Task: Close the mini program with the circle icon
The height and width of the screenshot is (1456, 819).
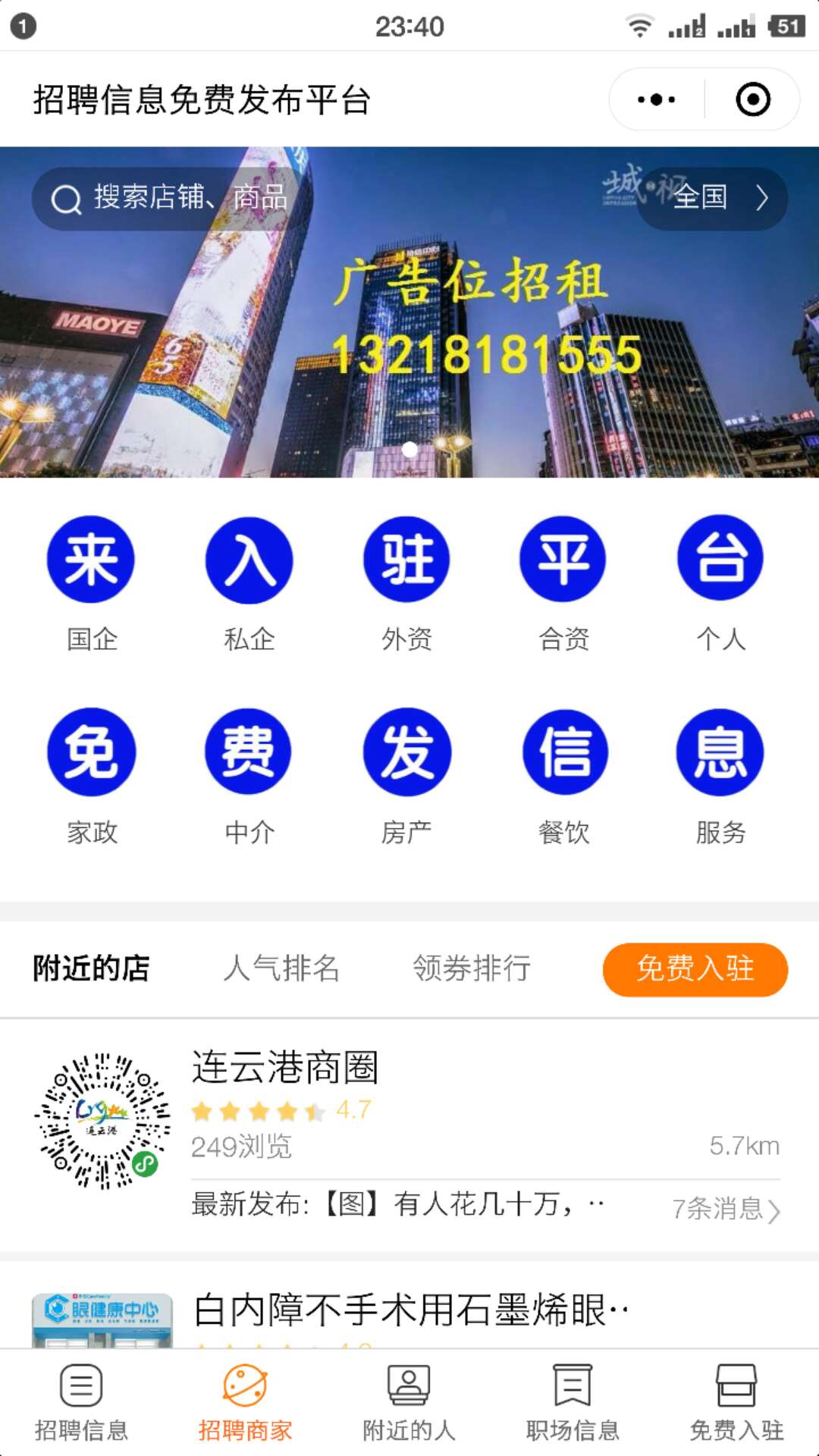Action: [753, 99]
